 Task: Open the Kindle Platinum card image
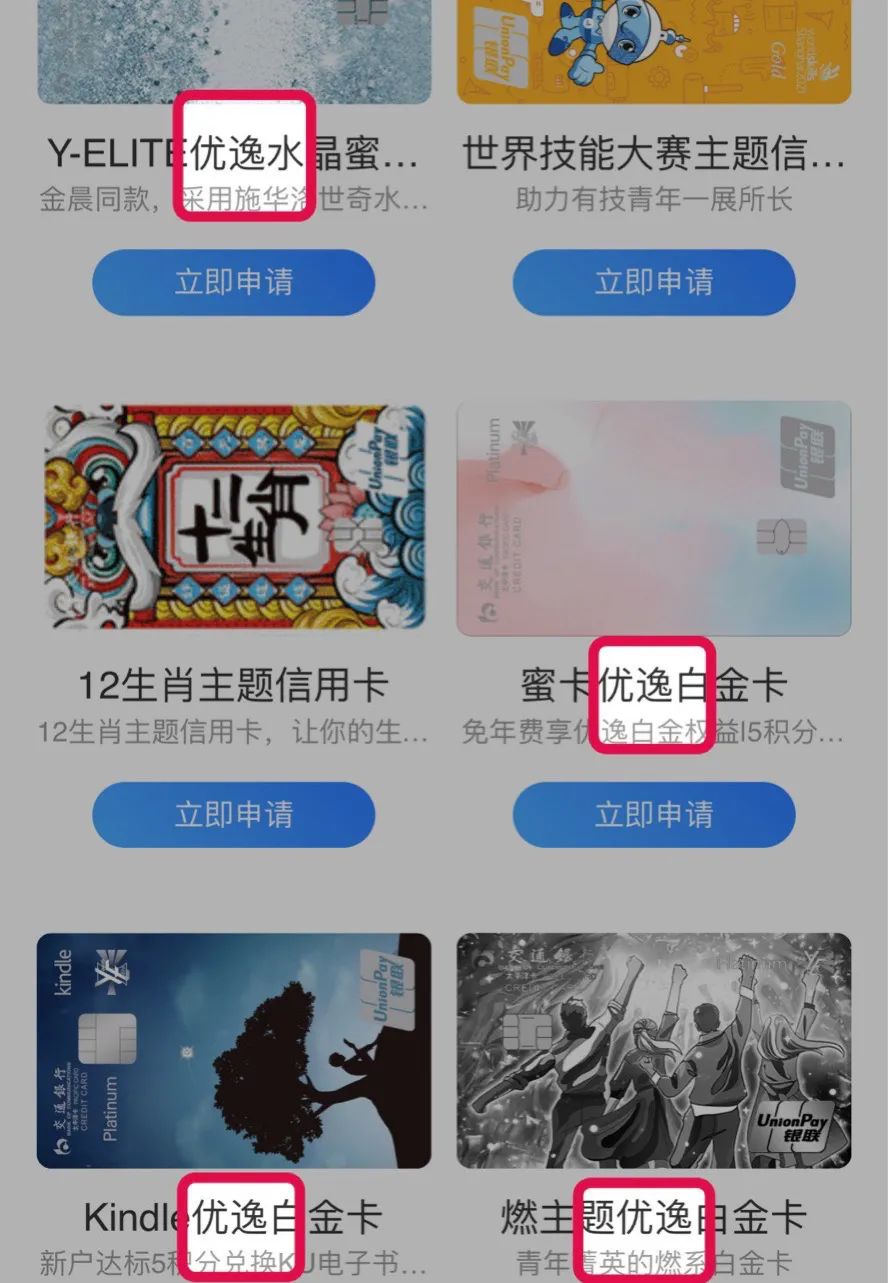pos(231,1048)
